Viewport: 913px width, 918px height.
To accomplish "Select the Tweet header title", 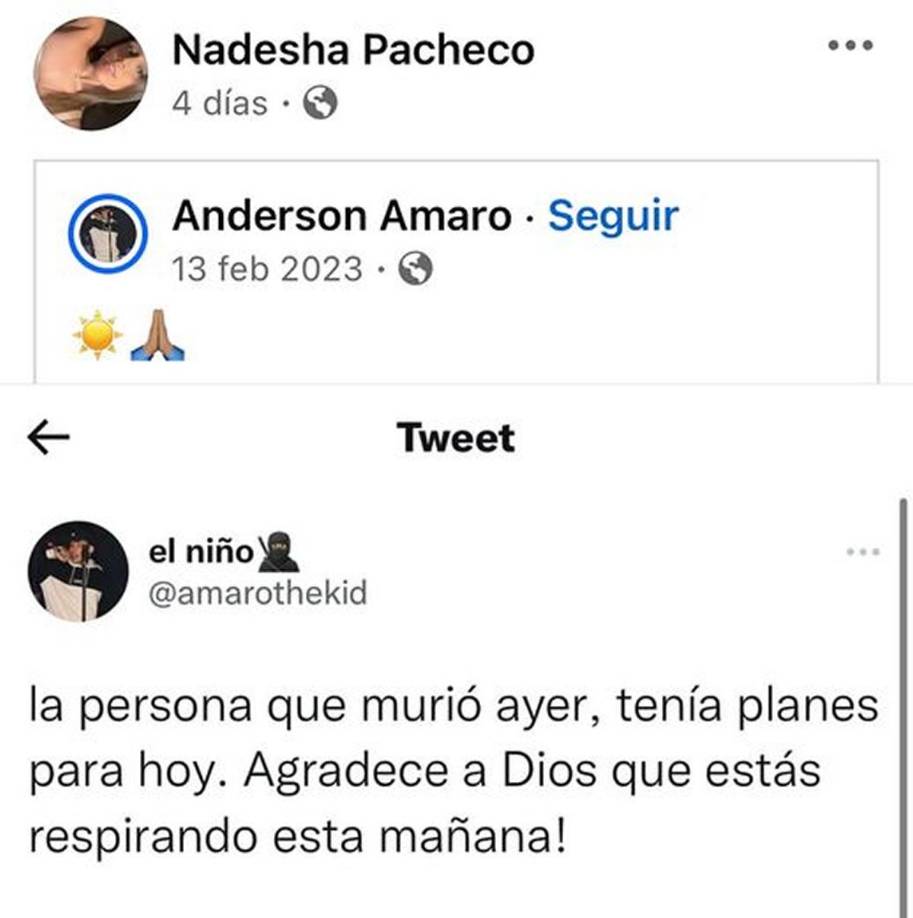I will pos(456,437).
